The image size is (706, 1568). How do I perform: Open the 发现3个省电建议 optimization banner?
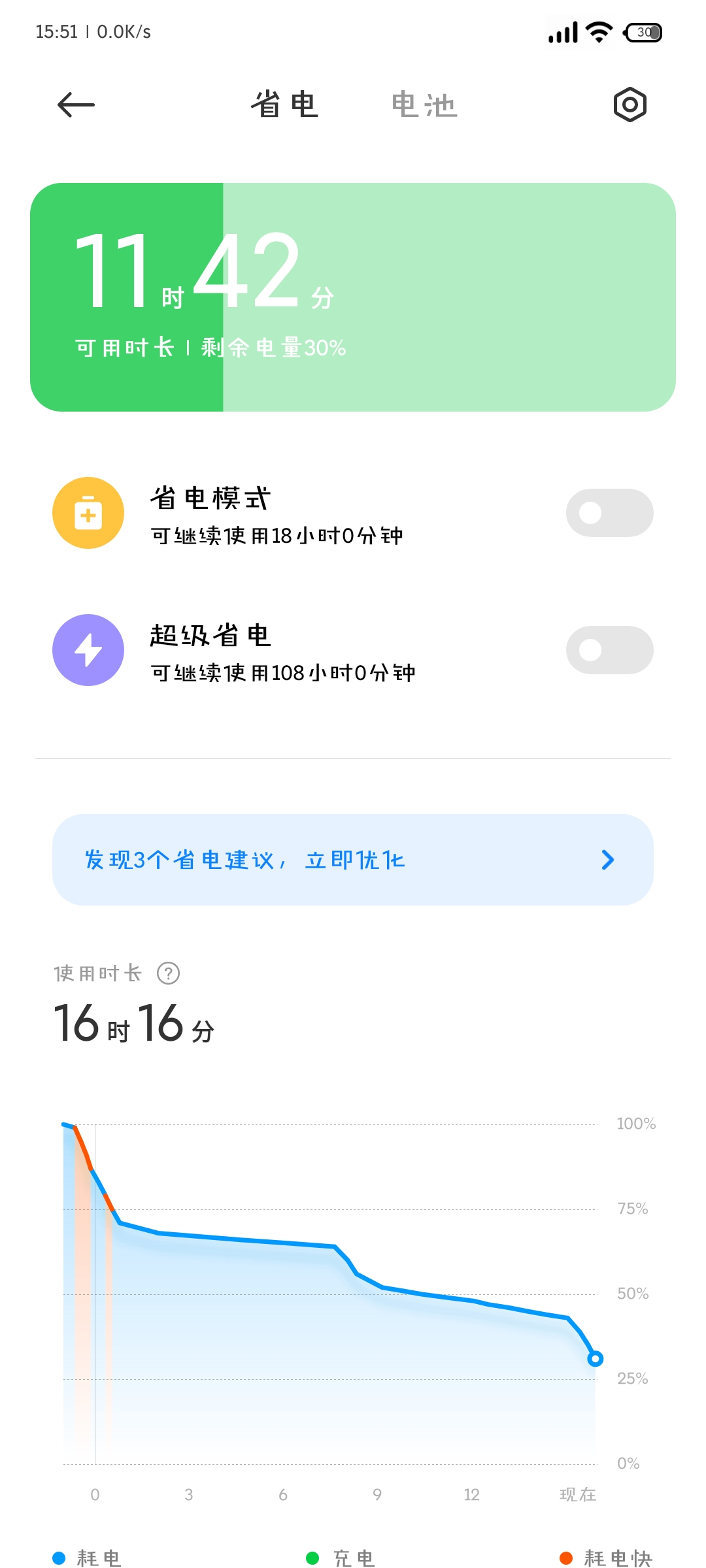coord(353,860)
